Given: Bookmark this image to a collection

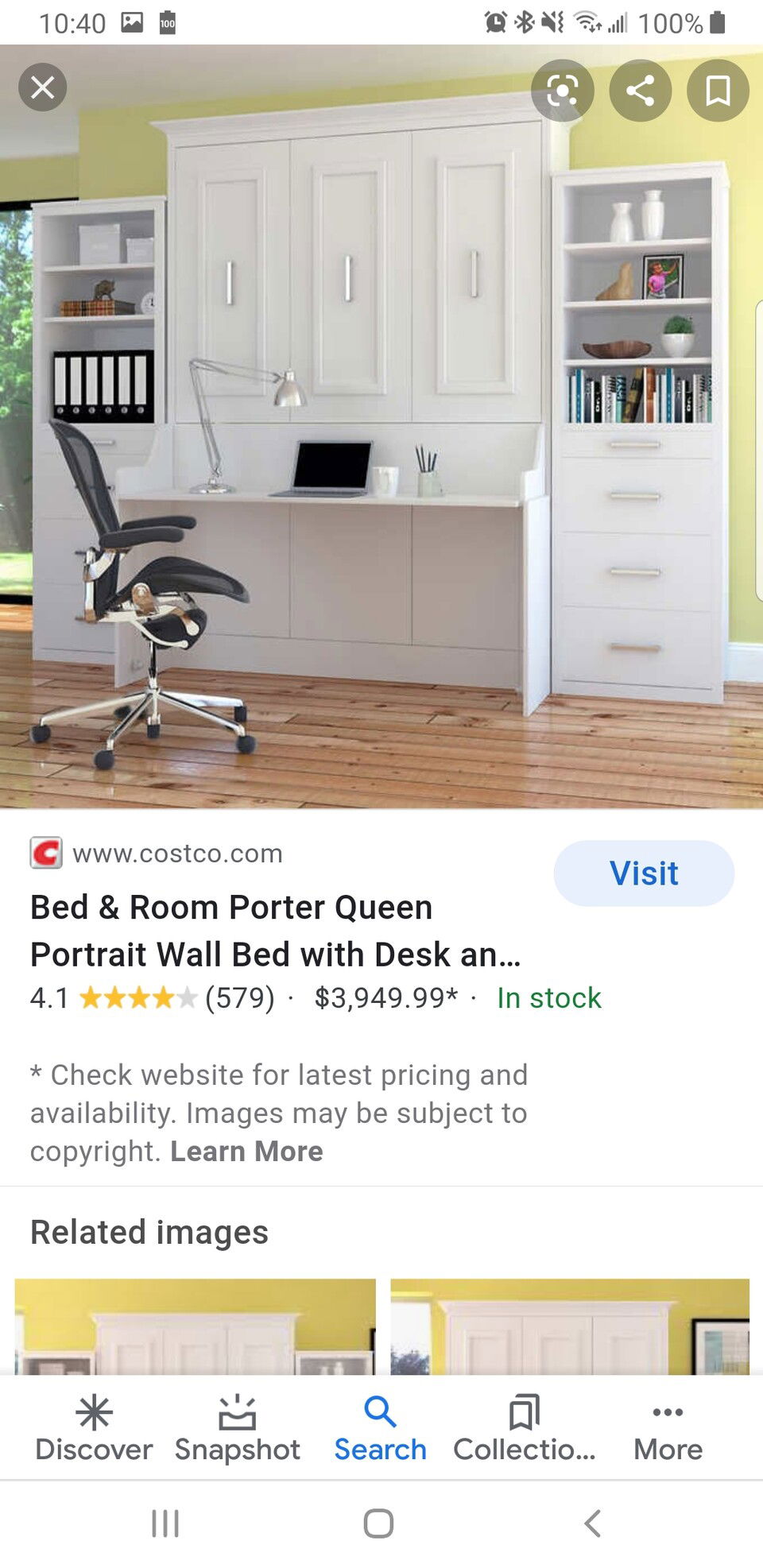Looking at the screenshot, I should (x=718, y=91).
